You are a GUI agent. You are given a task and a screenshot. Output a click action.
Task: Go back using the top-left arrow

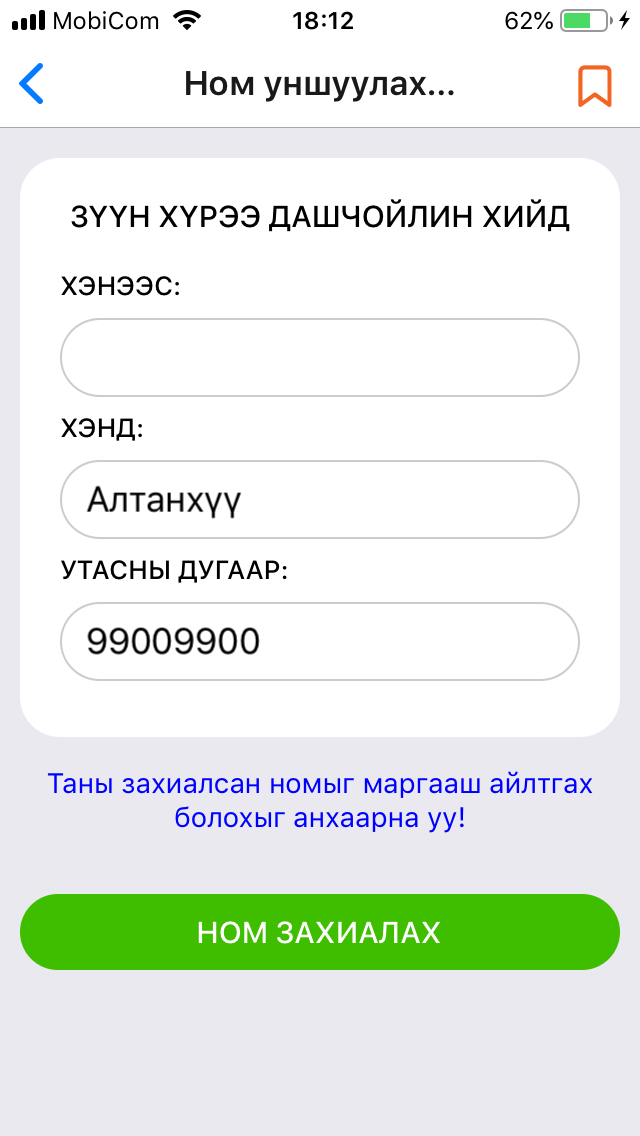pyautogui.click(x=32, y=85)
